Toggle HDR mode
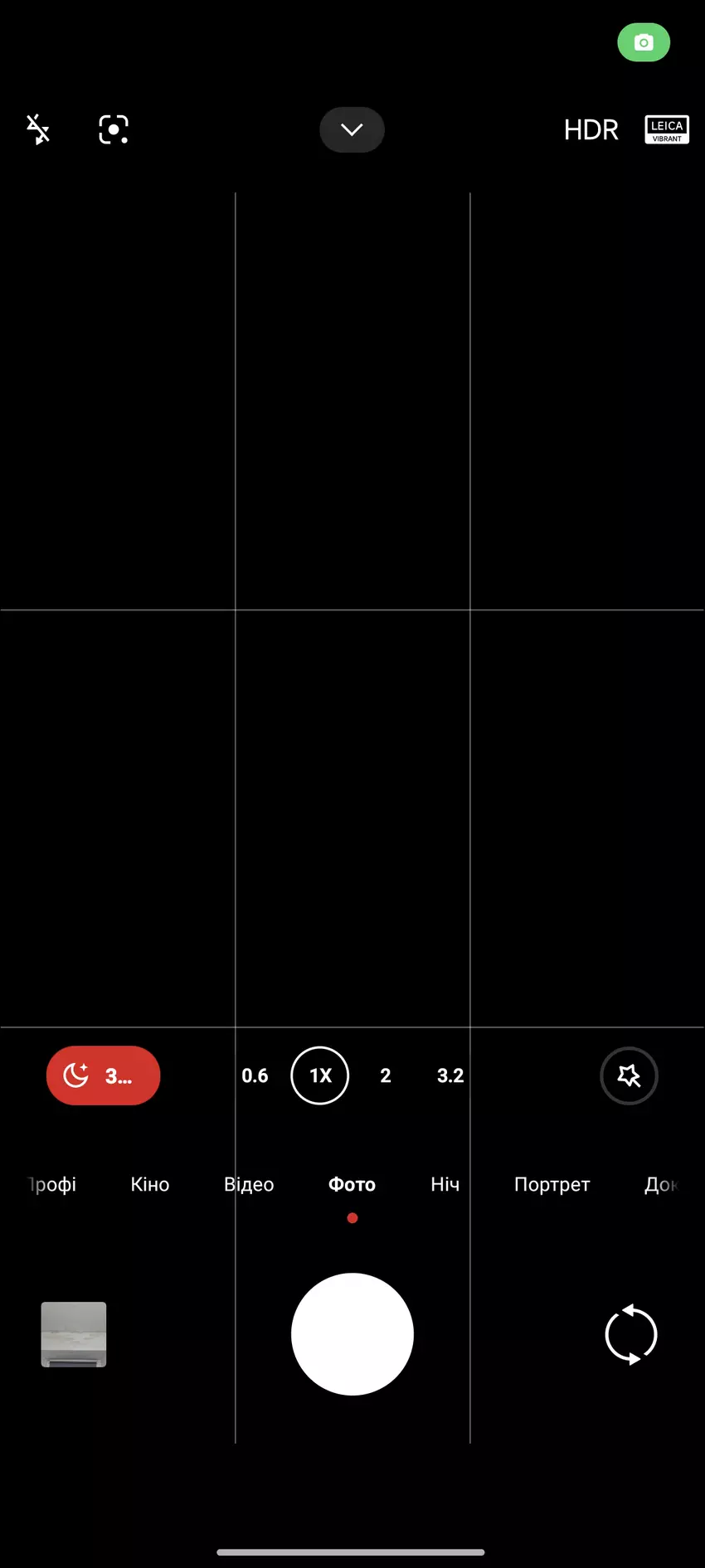 (591, 130)
